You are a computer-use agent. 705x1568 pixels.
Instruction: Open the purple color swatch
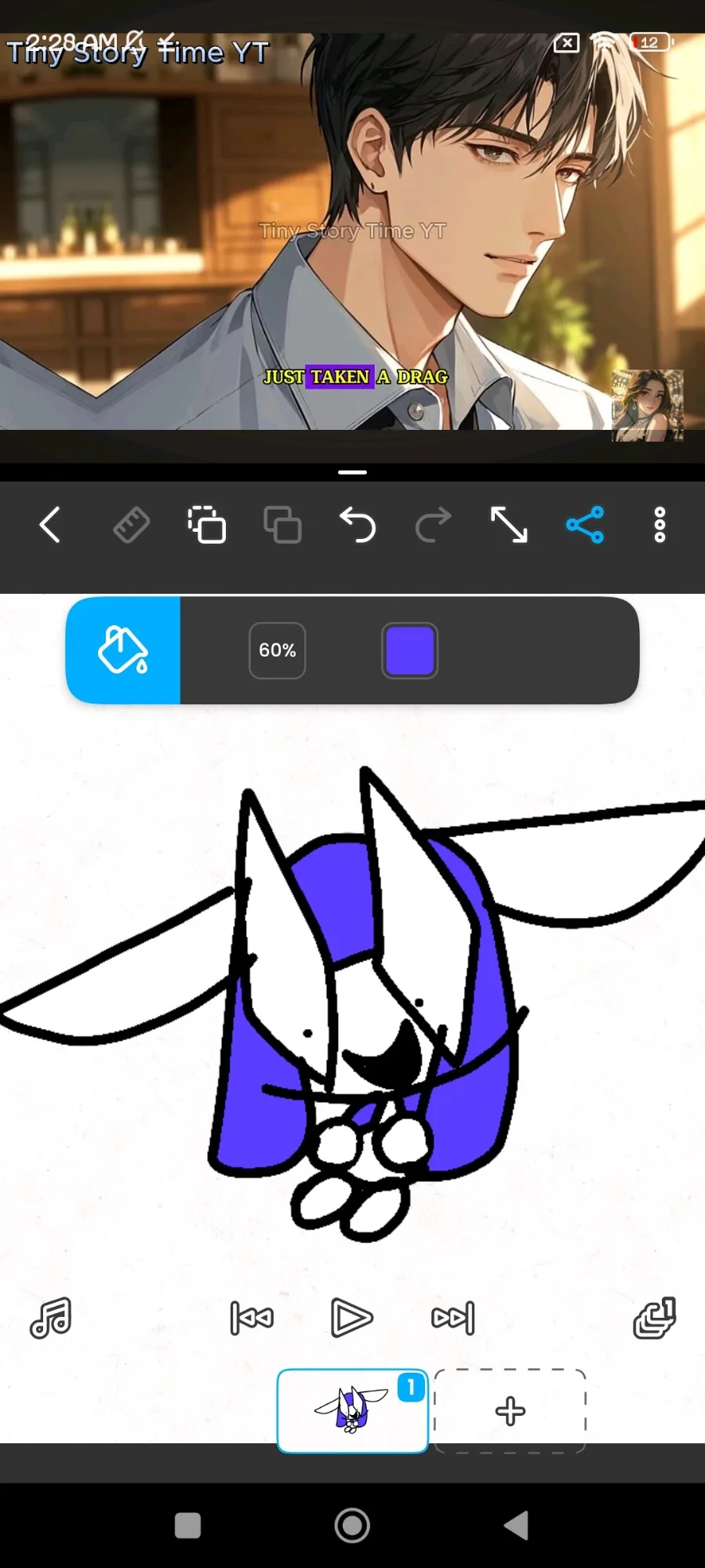[x=409, y=650]
